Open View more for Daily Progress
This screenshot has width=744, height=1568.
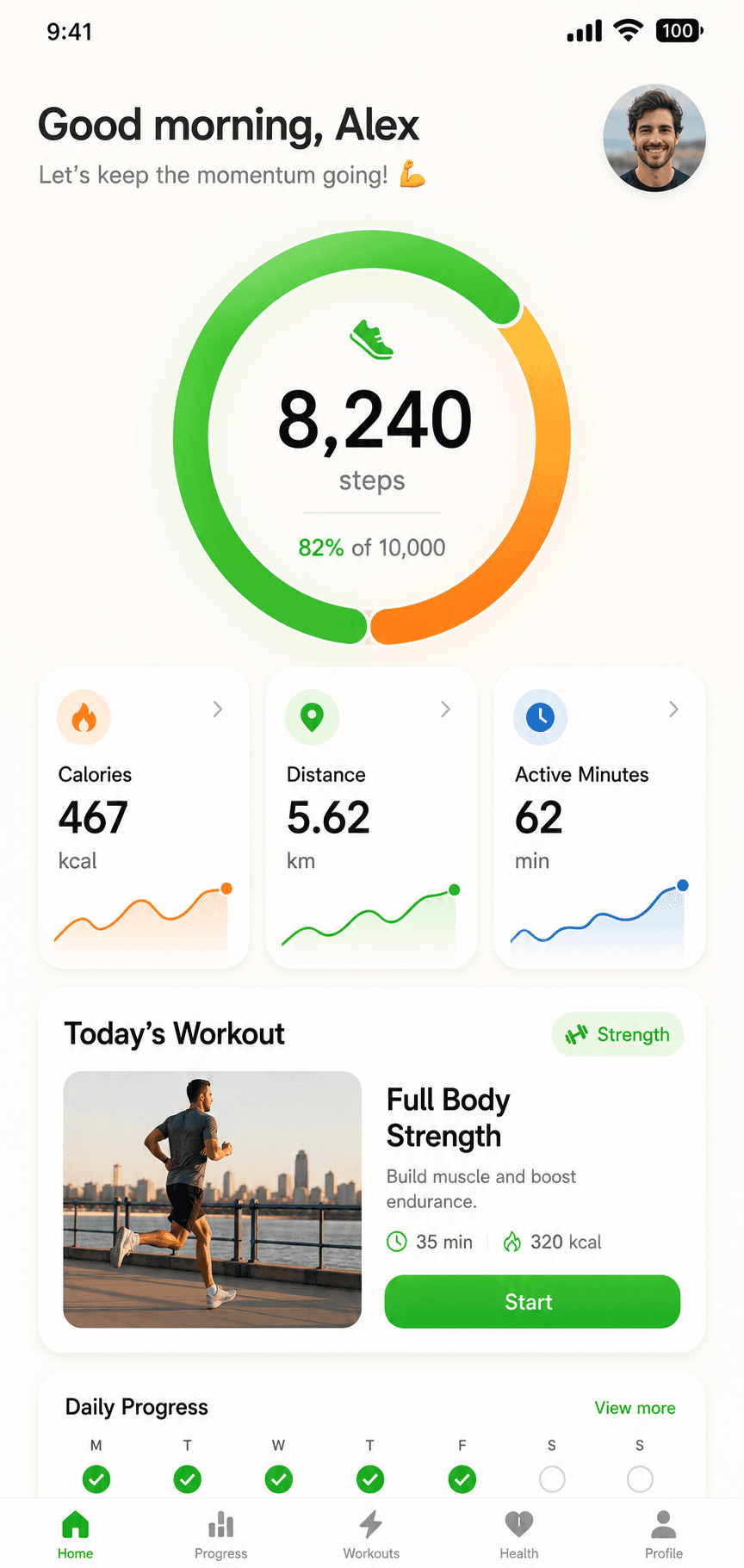point(635,1408)
